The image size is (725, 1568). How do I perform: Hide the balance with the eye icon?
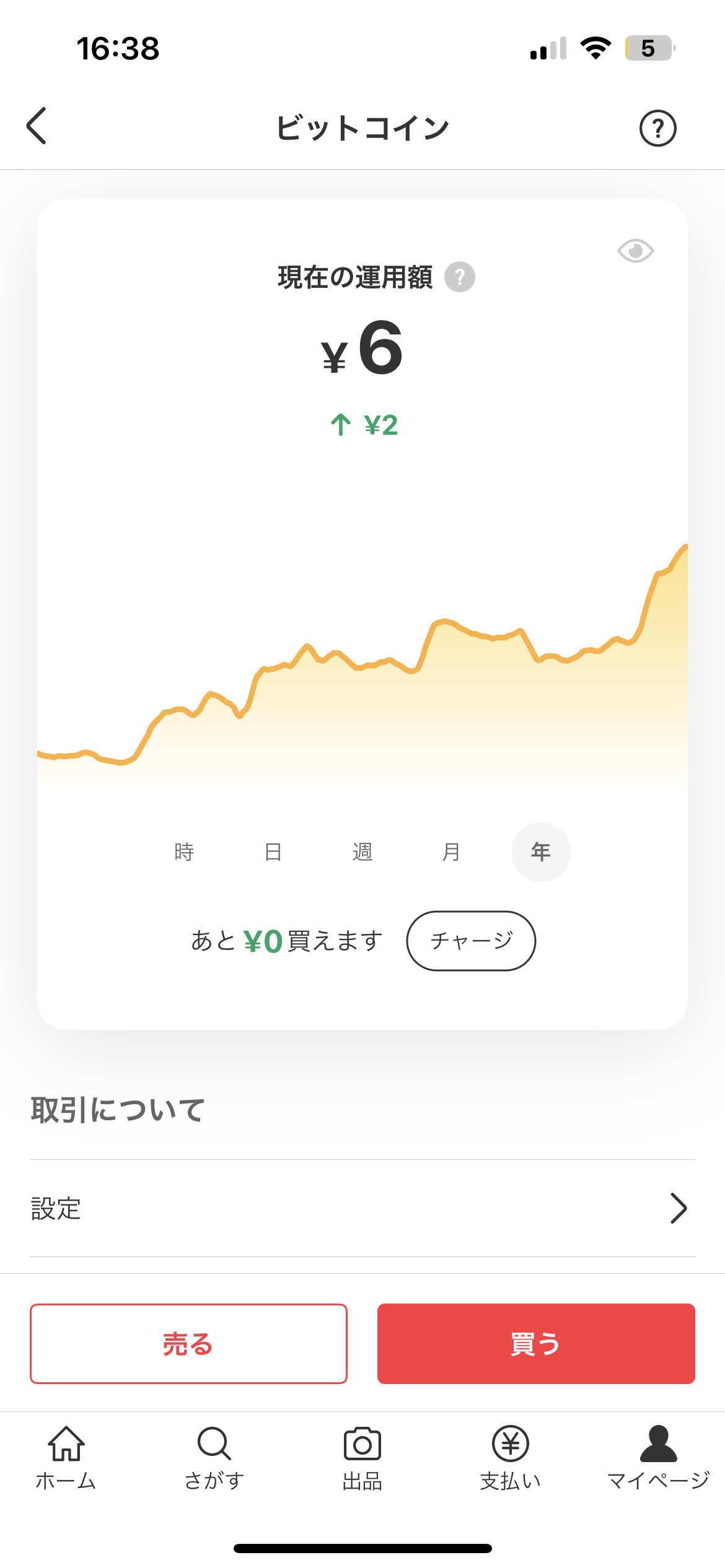[x=636, y=251]
